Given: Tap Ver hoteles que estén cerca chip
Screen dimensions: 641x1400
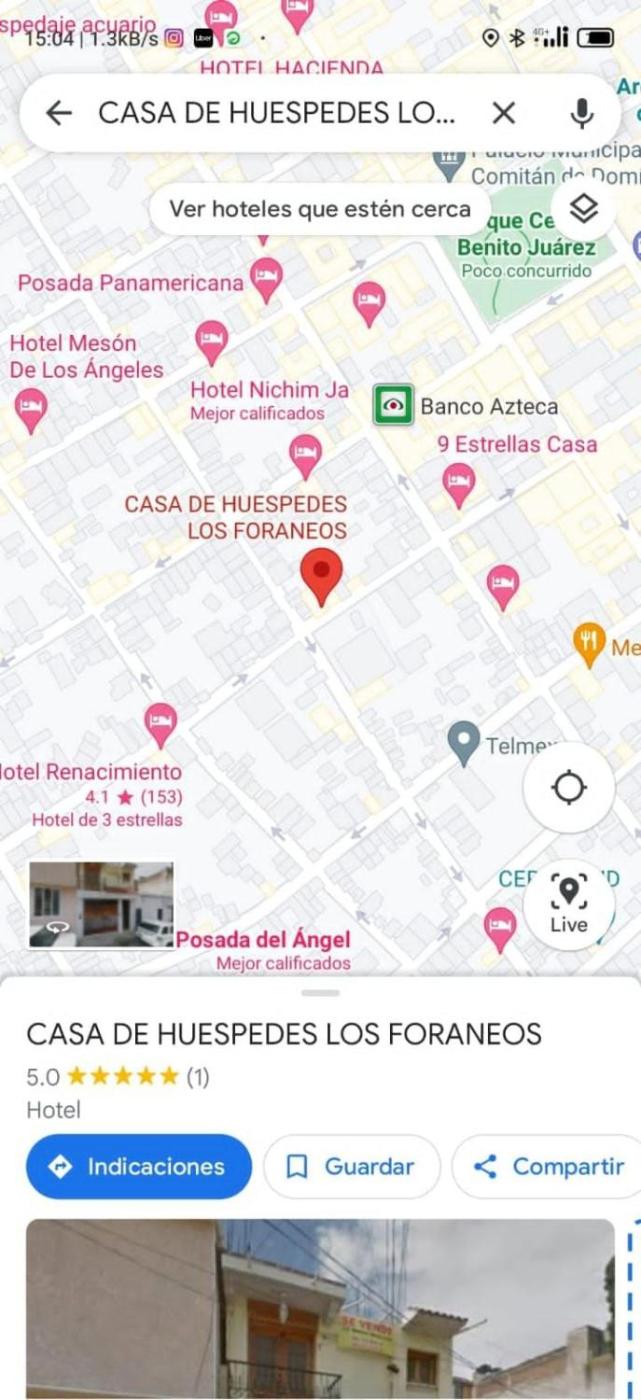Looking at the screenshot, I should click(x=319, y=209).
